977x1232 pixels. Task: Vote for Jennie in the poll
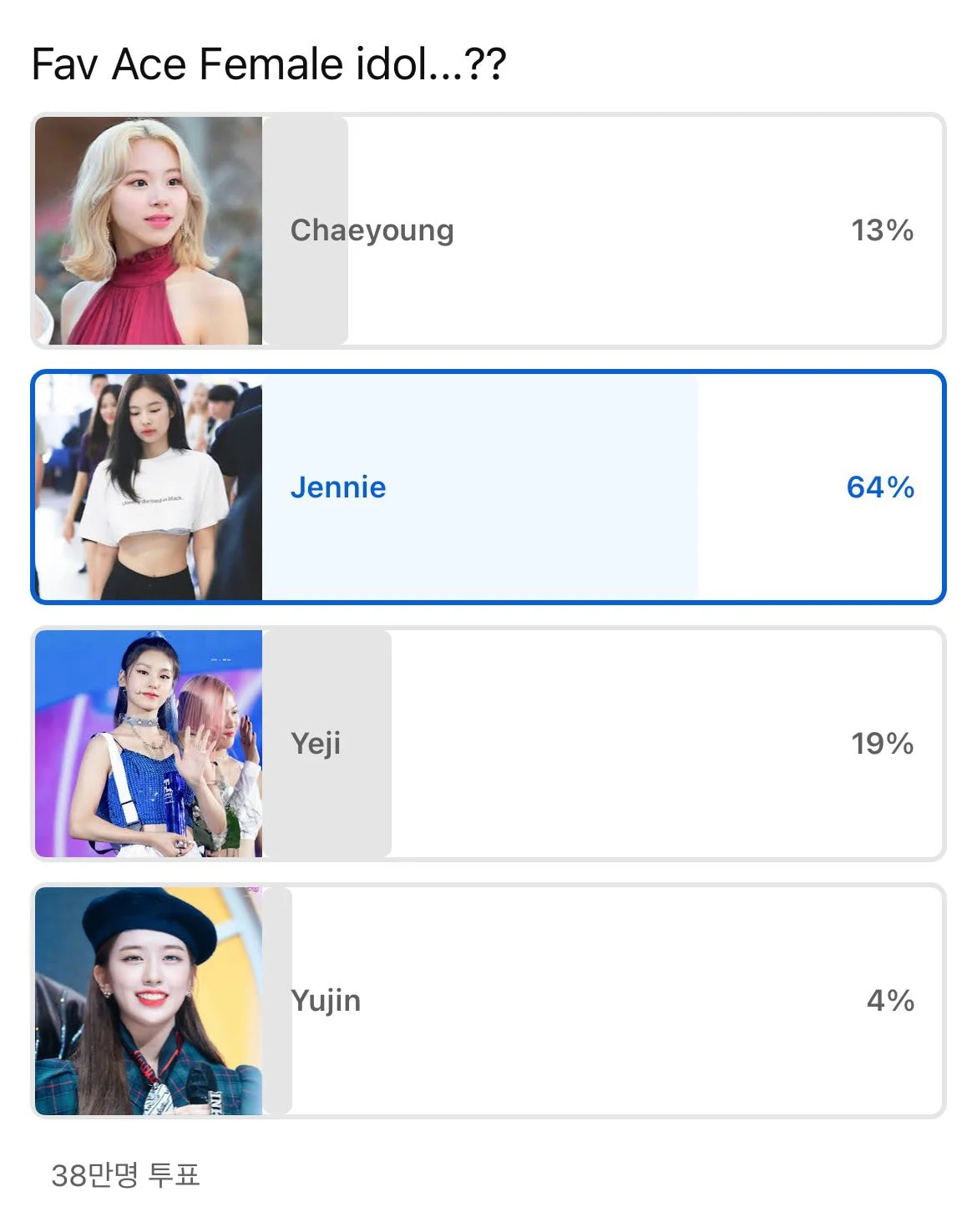pos(488,487)
